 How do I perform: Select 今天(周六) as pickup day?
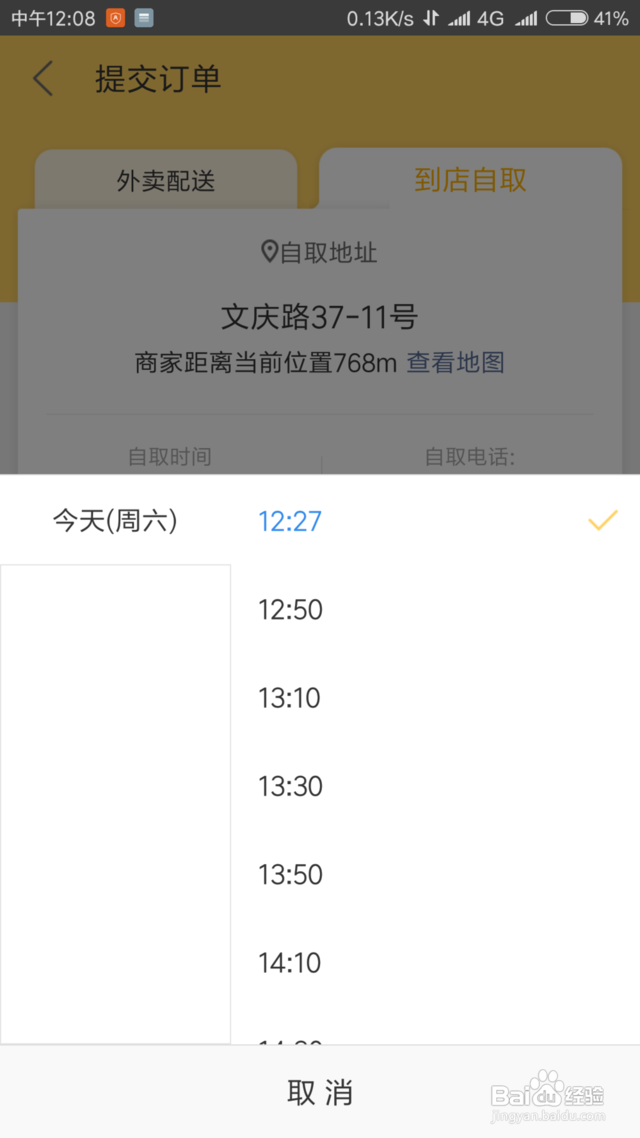coord(115,520)
